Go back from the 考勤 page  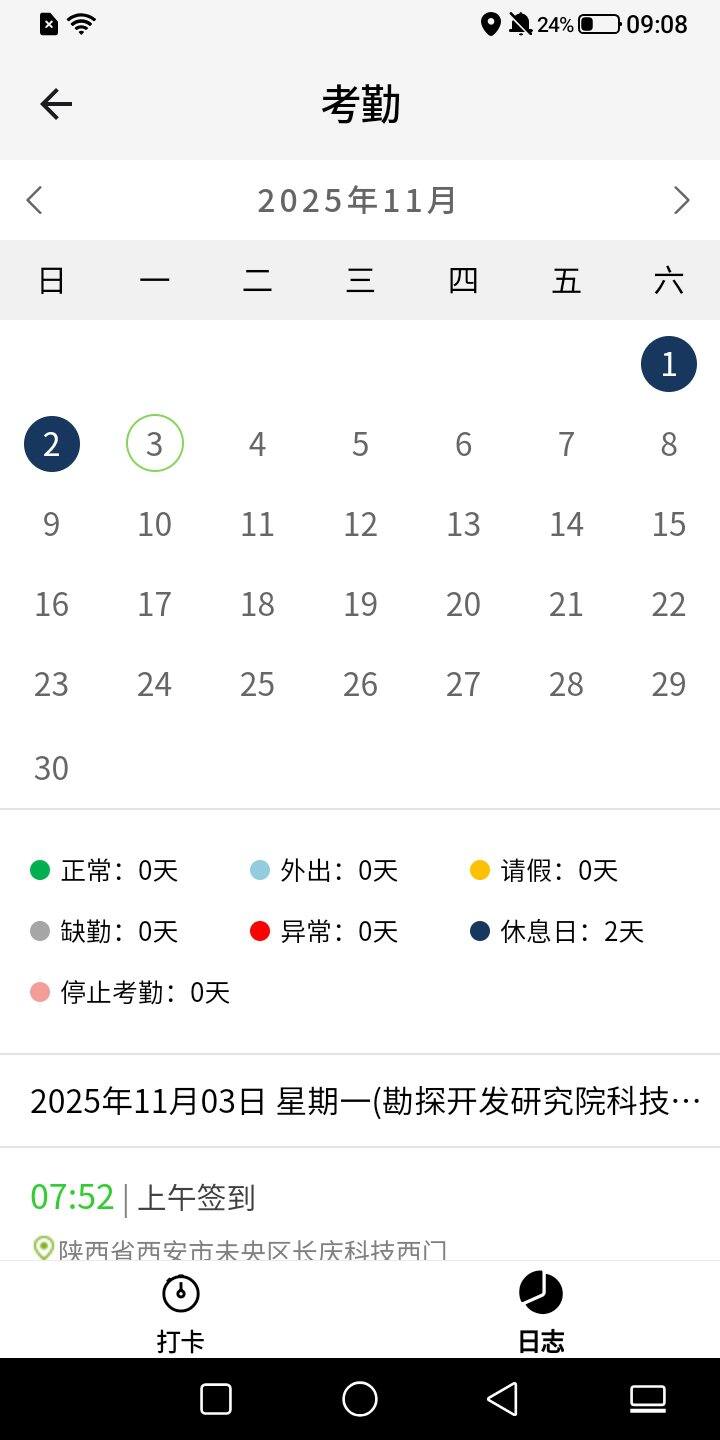point(56,104)
